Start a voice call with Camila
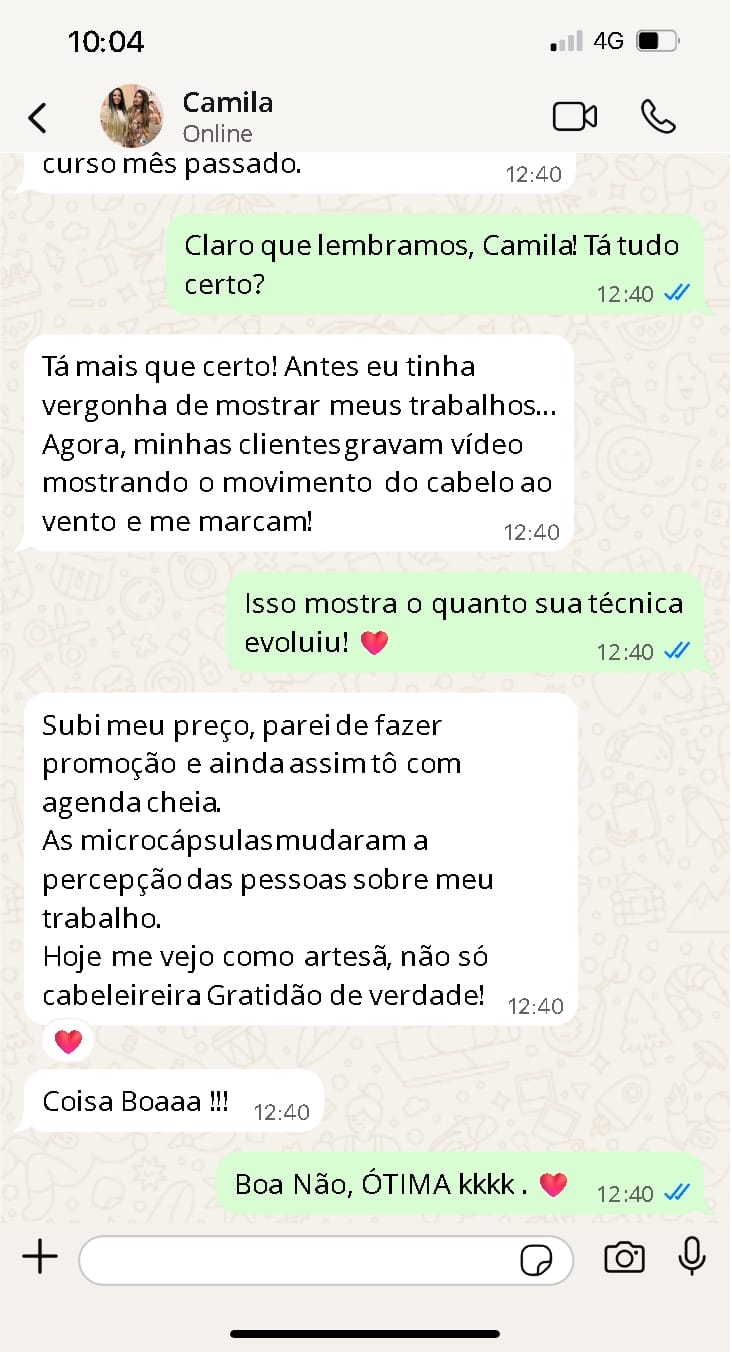The image size is (732, 1352). [658, 117]
